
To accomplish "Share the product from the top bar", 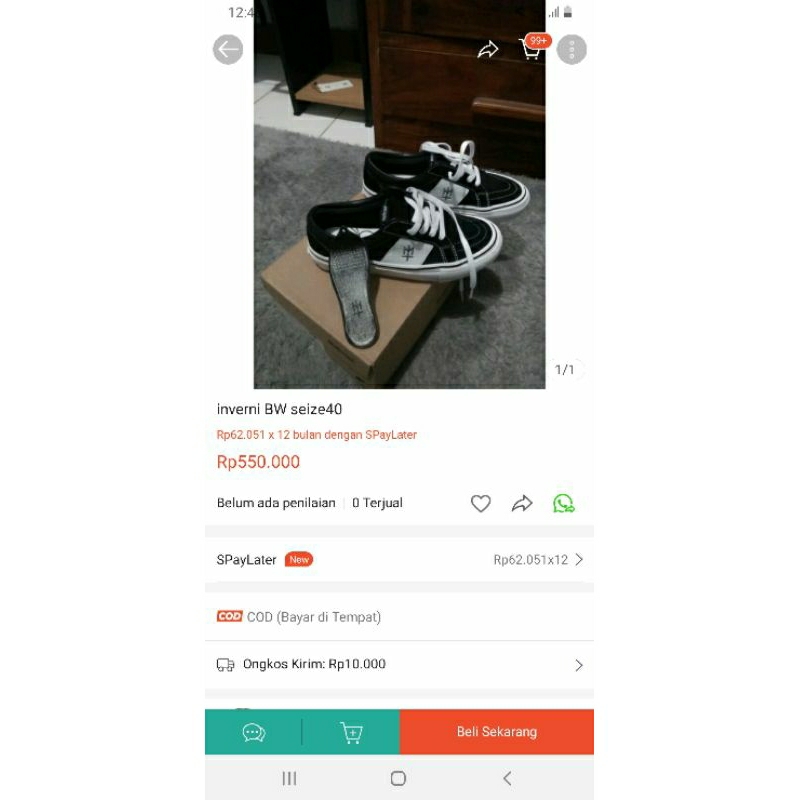I will (488, 49).
